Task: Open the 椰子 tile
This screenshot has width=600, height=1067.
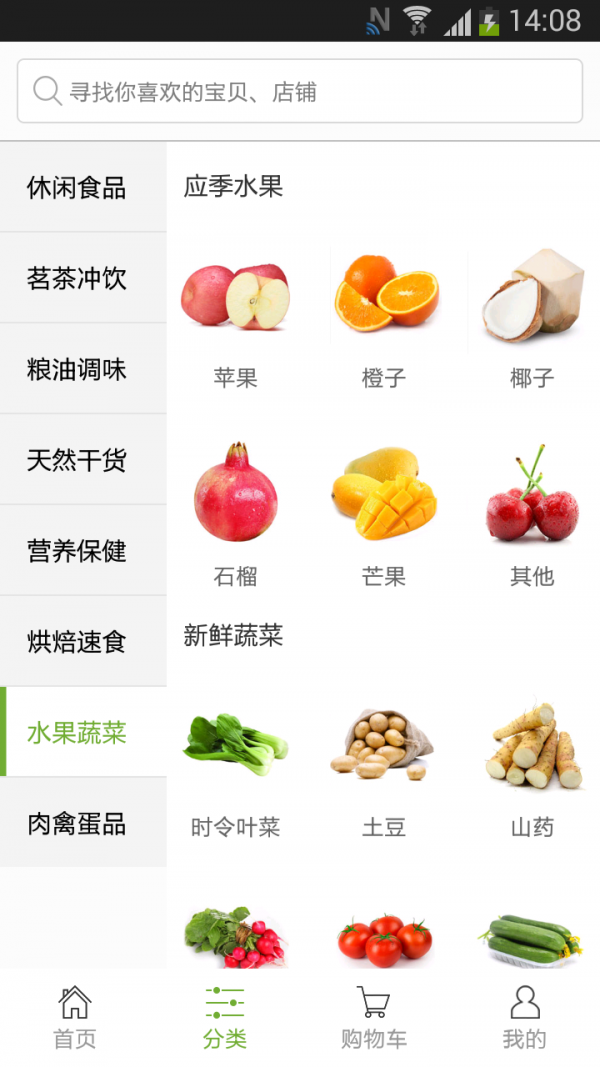Action: [531, 315]
